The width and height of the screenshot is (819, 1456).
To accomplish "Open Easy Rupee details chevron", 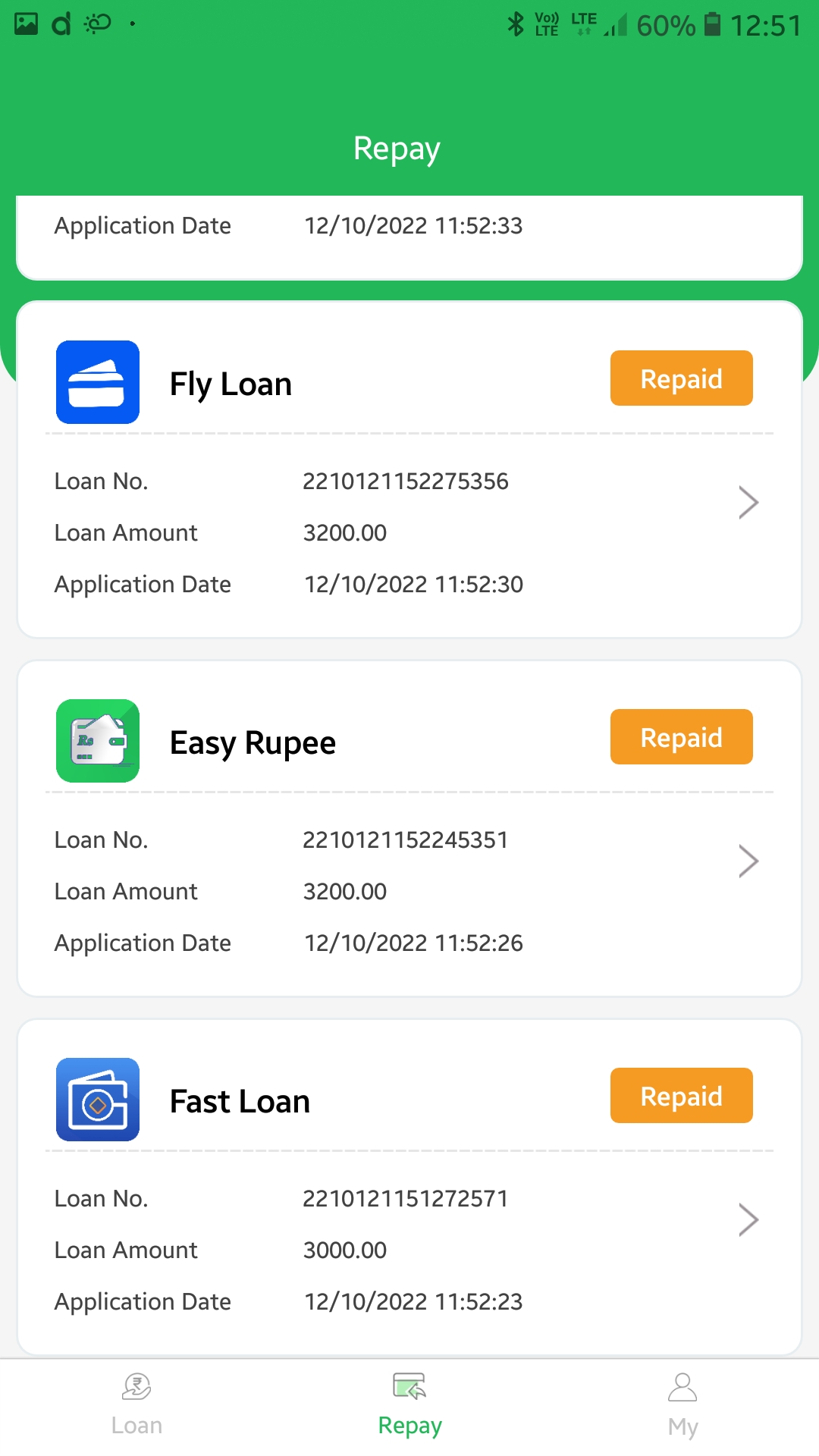I will click(748, 861).
